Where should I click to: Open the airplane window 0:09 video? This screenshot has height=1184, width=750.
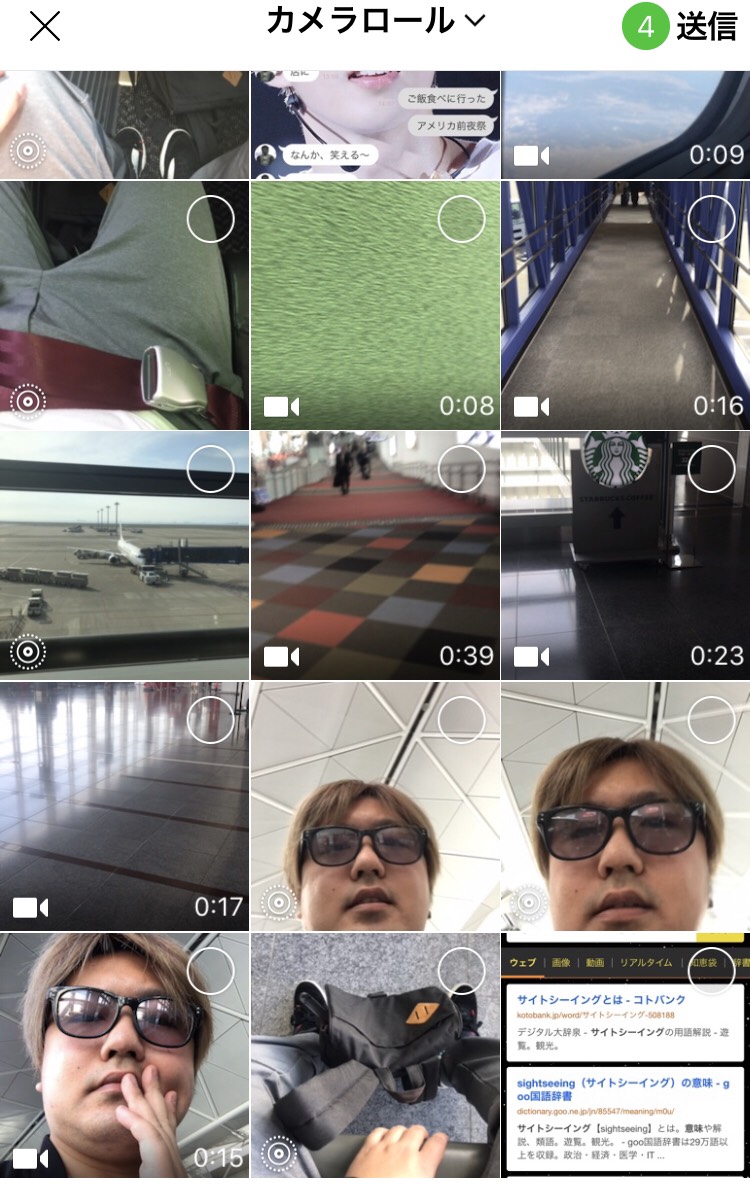pyautogui.click(x=625, y=125)
